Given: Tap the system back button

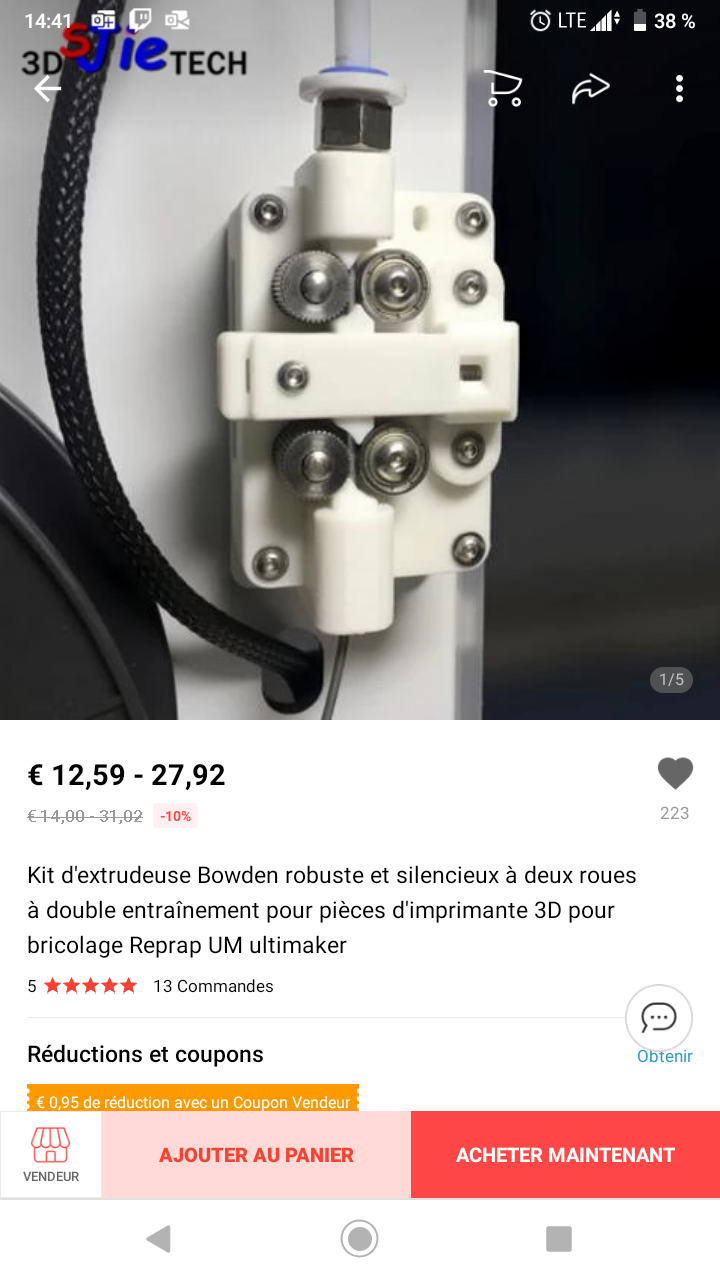Looking at the screenshot, I should coord(158,1239).
